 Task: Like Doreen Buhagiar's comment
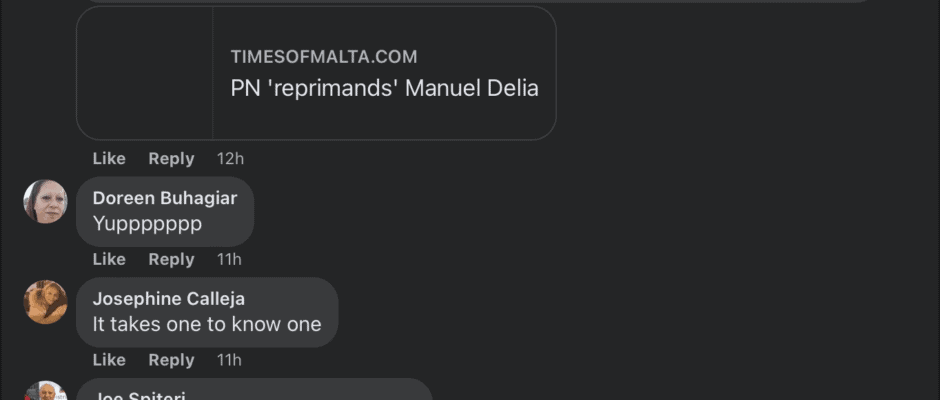coord(109,259)
